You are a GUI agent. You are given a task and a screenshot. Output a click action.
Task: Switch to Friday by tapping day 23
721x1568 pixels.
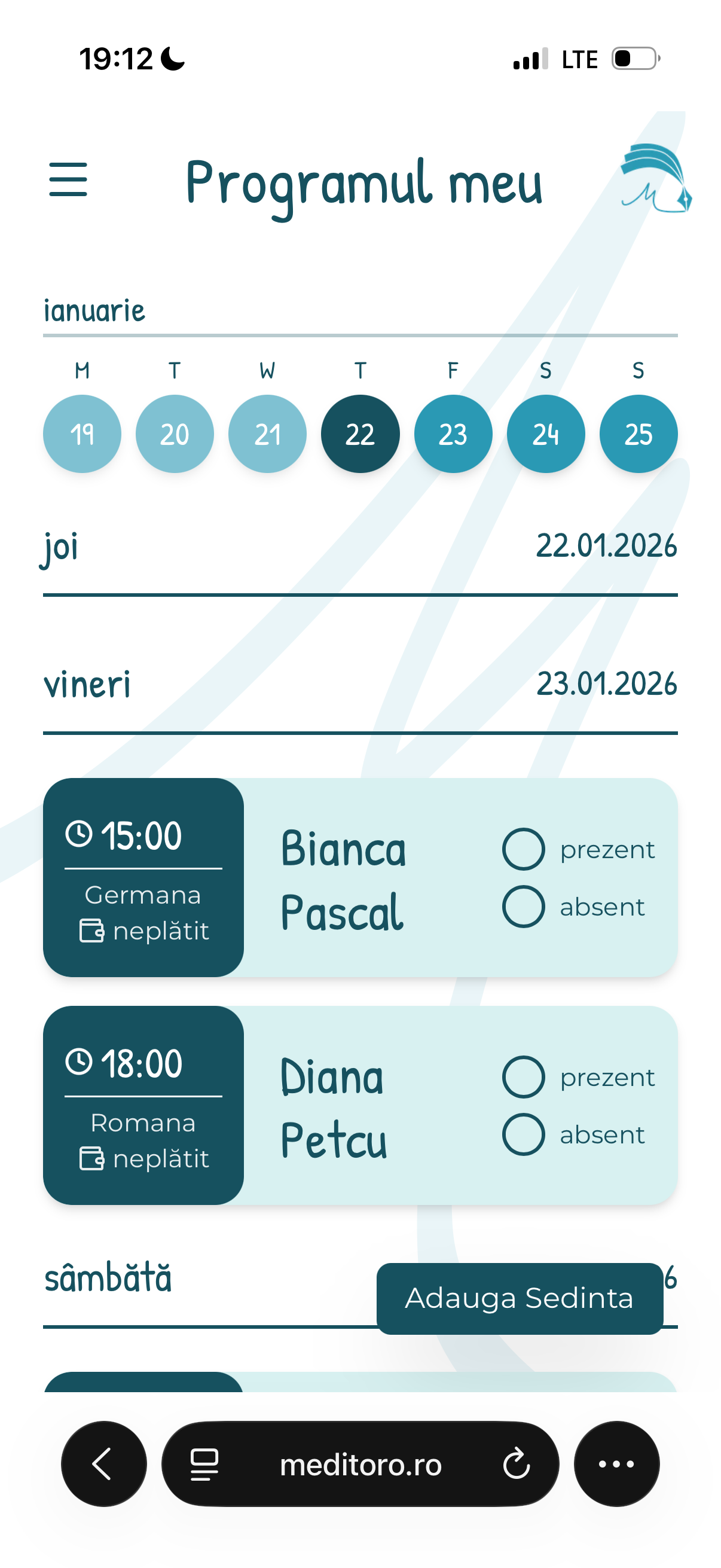[x=453, y=434]
